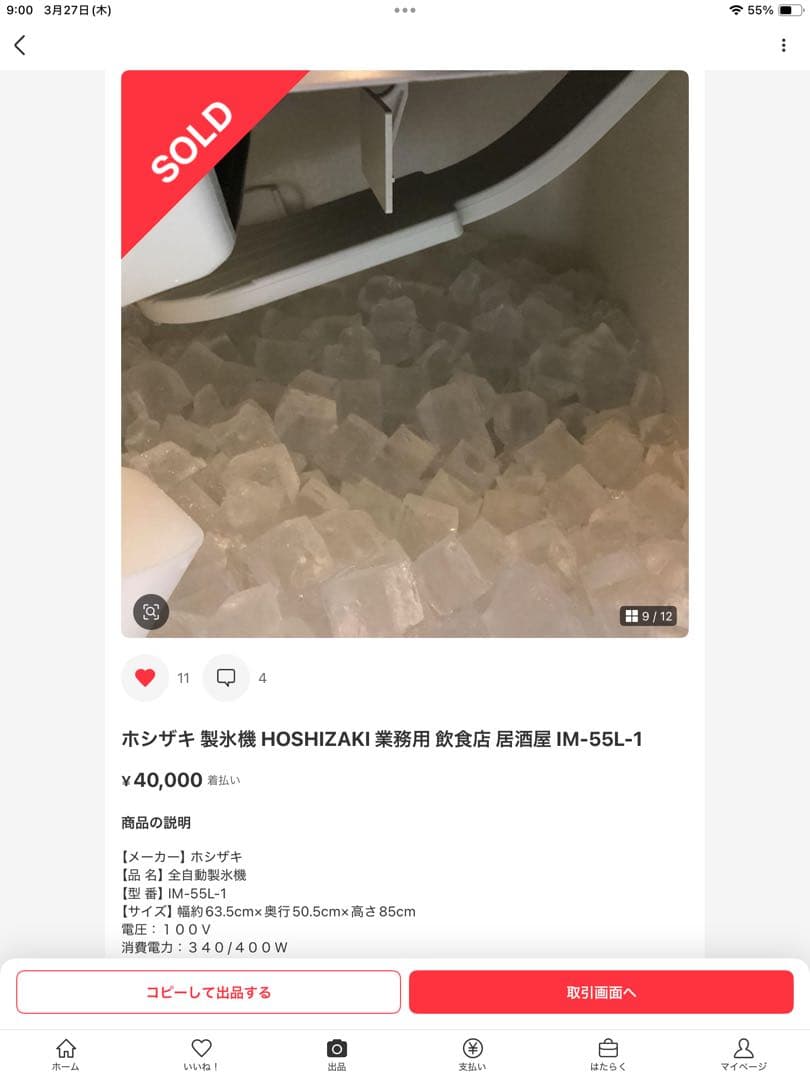Tap the Wi-Fi icon in the status bar
810x1080 pixels.
tap(736, 10)
